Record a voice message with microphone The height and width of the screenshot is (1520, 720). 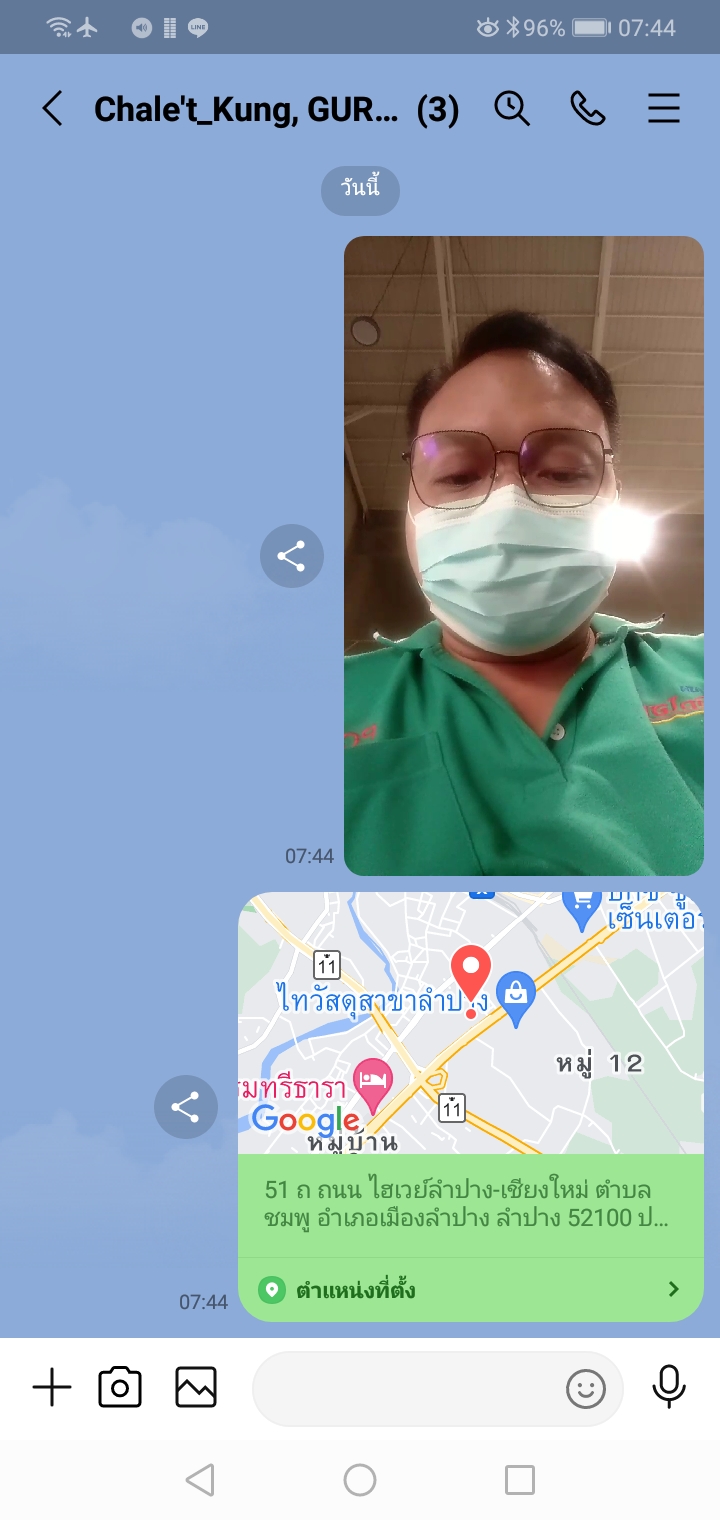tap(669, 1387)
